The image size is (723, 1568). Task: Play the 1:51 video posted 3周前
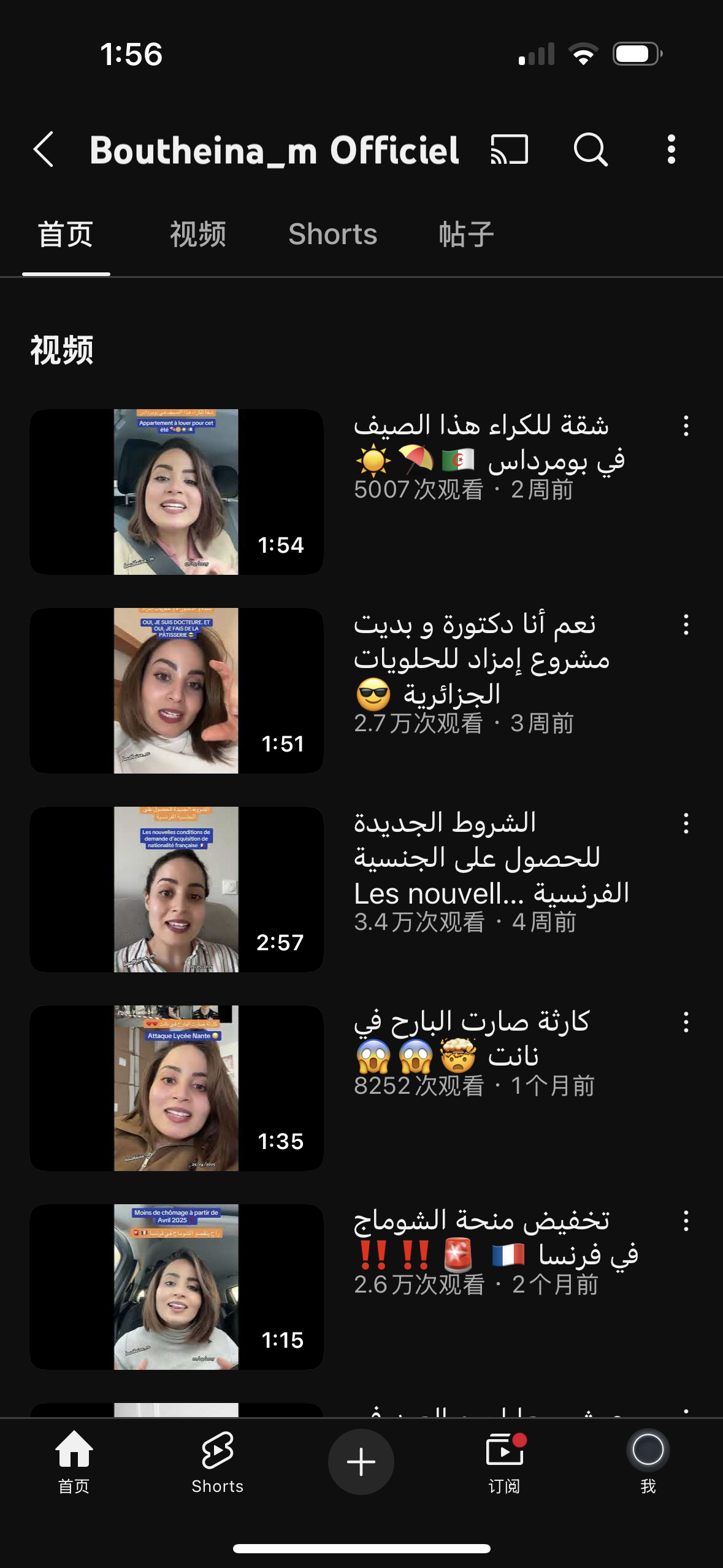pos(177,691)
